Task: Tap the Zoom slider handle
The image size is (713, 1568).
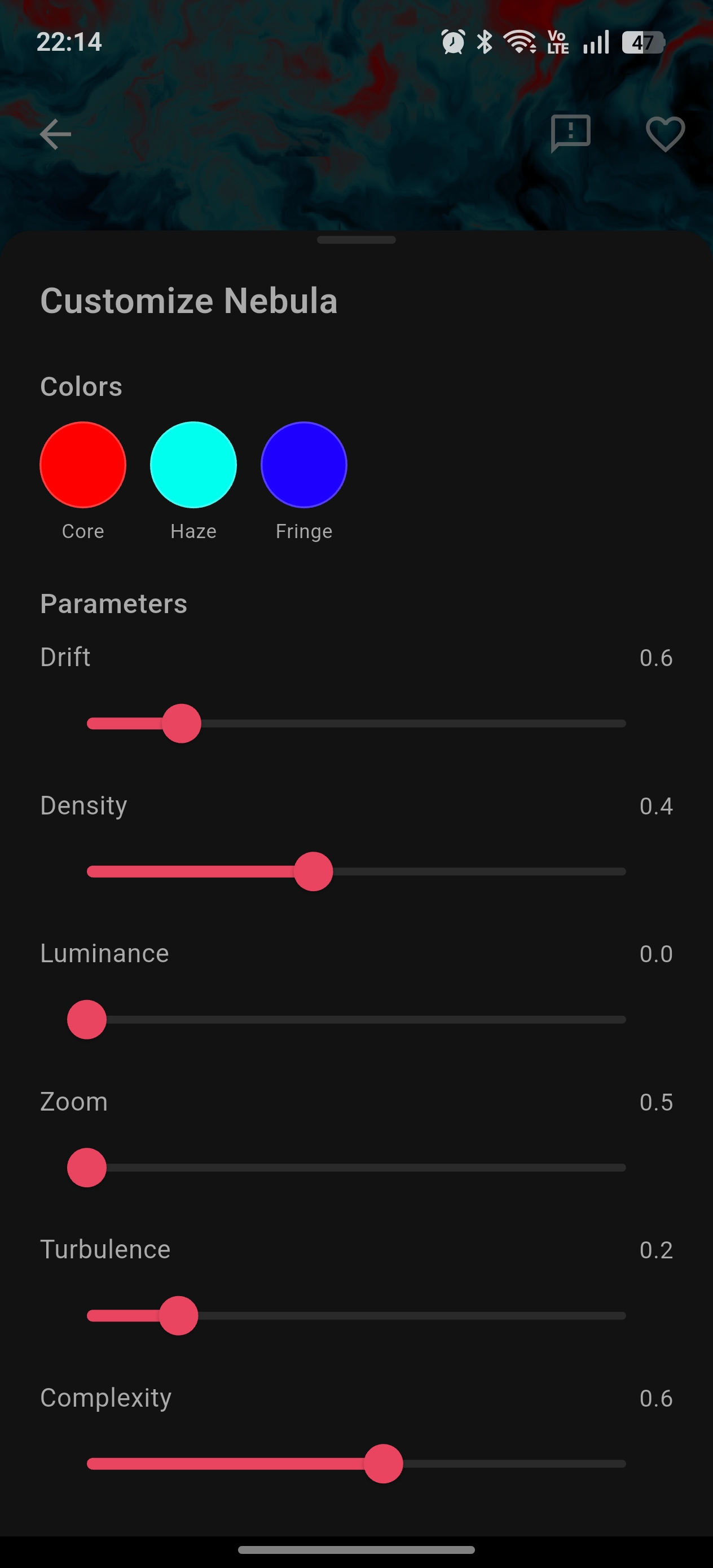Action: [x=86, y=1168]
